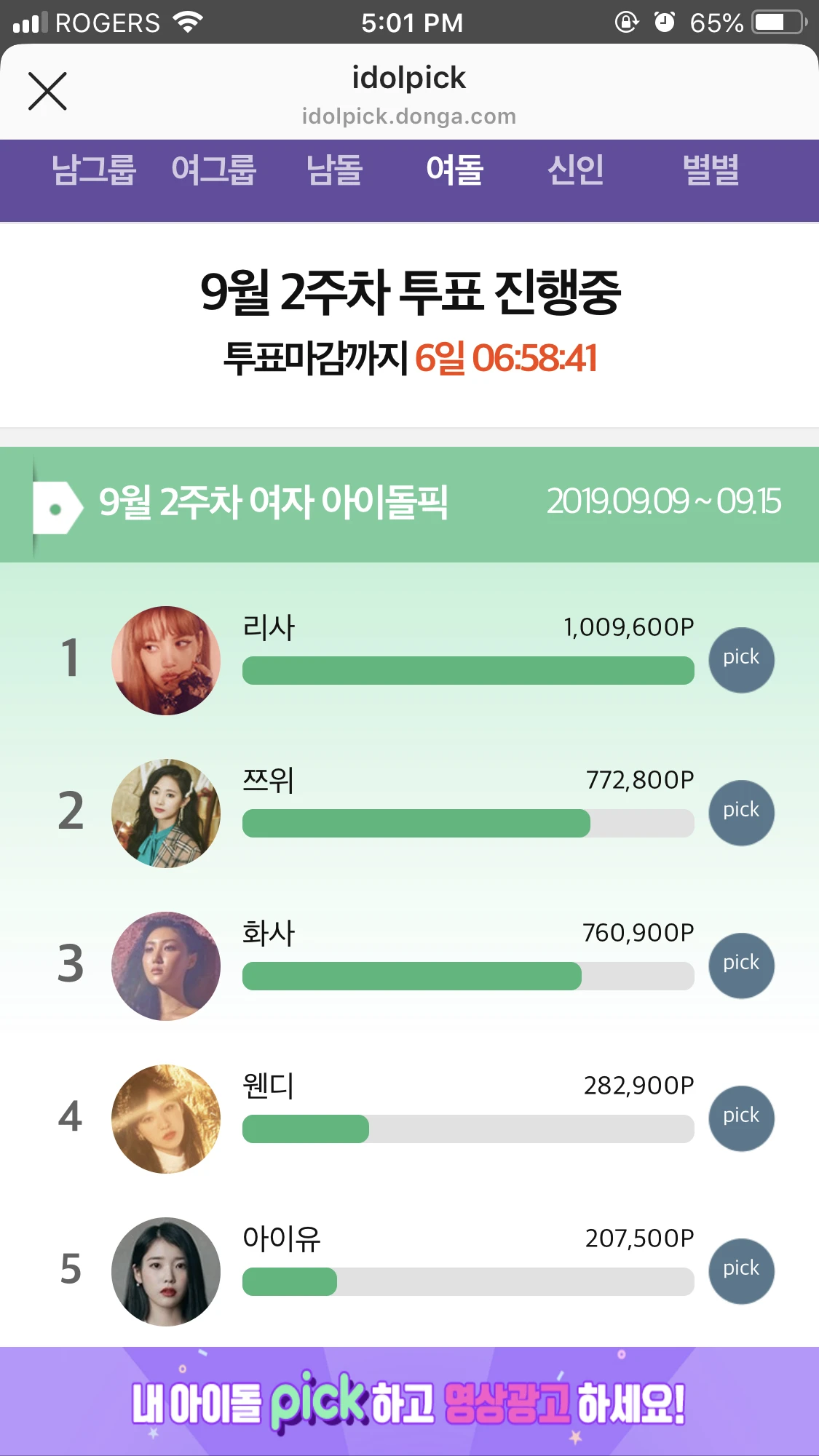Close the idolpick web view

[47, 92]
